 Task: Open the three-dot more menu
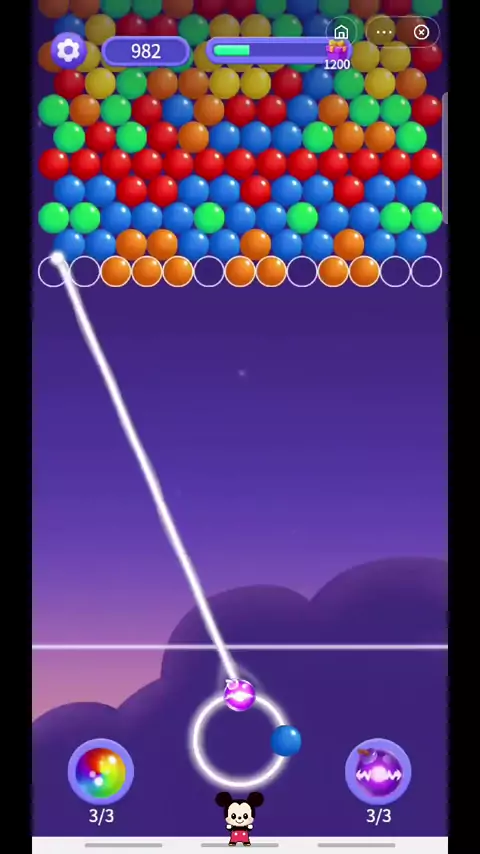coord(384,32)
